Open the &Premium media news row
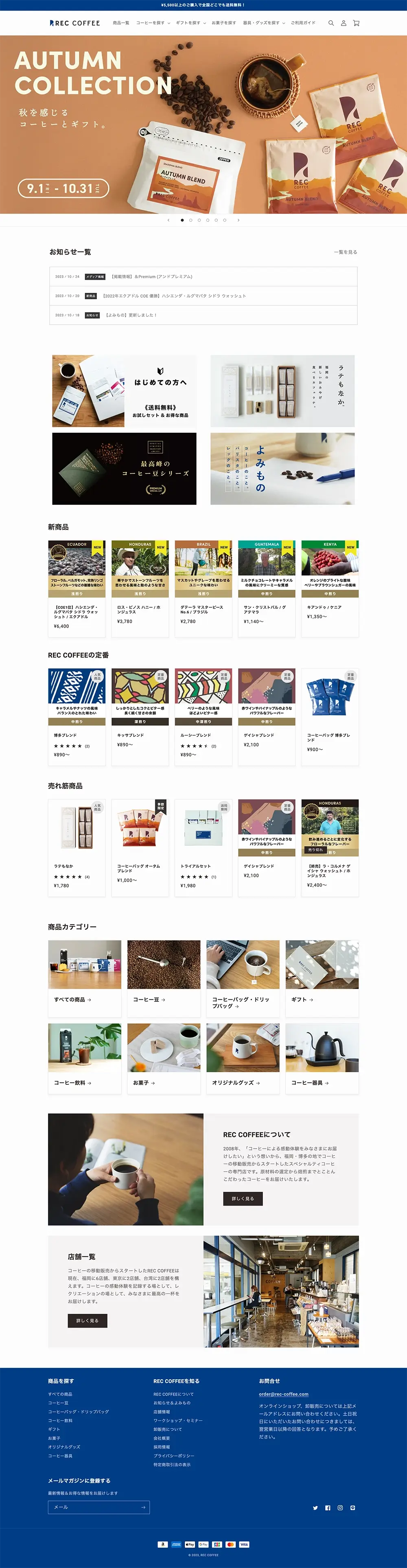The image size is (407, 1568). [203, 276]
